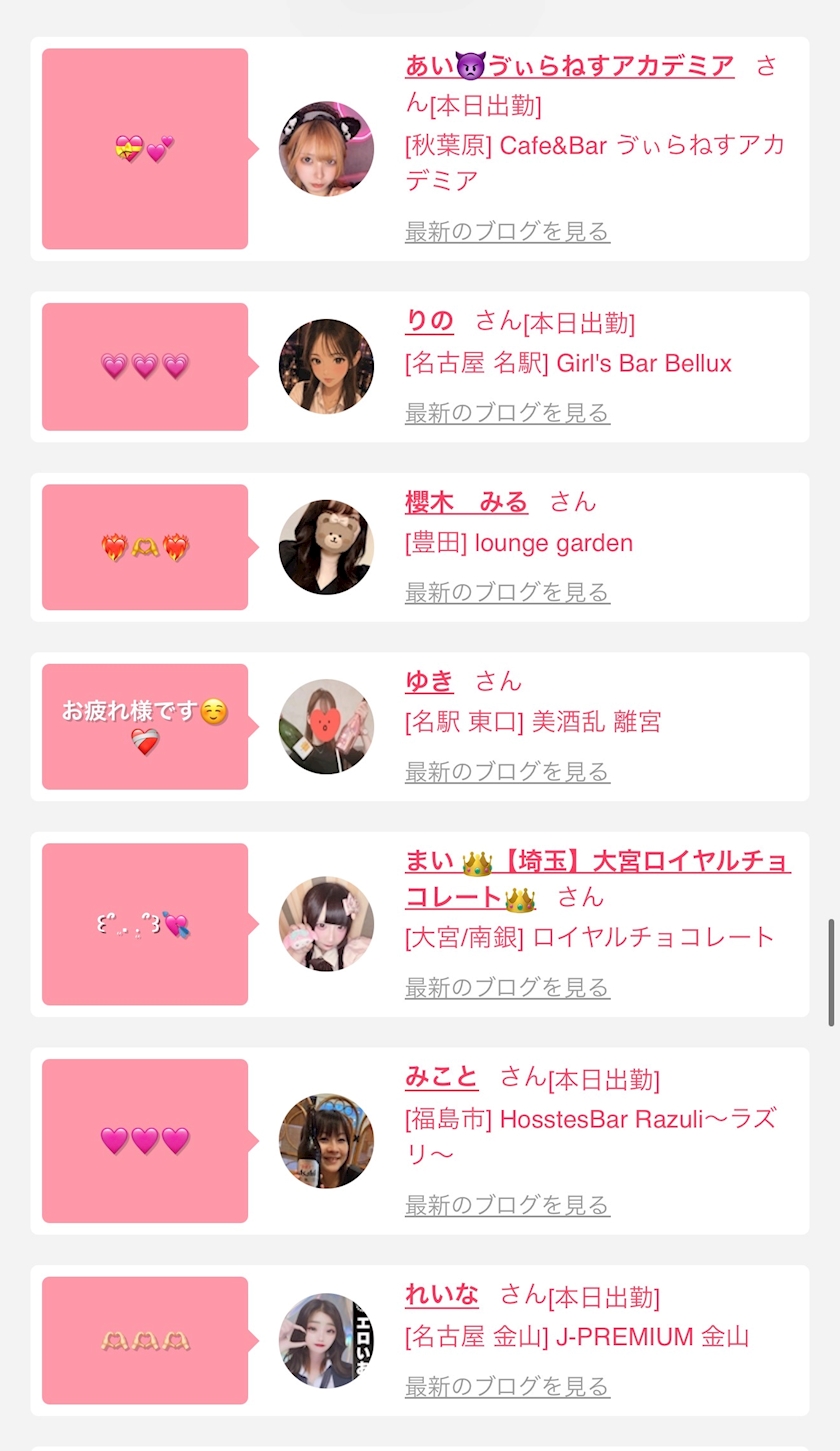Viewport: 840px width, 1451px height.
Task: View latest blog link under みこと
Action: (x=507, y=1206)
